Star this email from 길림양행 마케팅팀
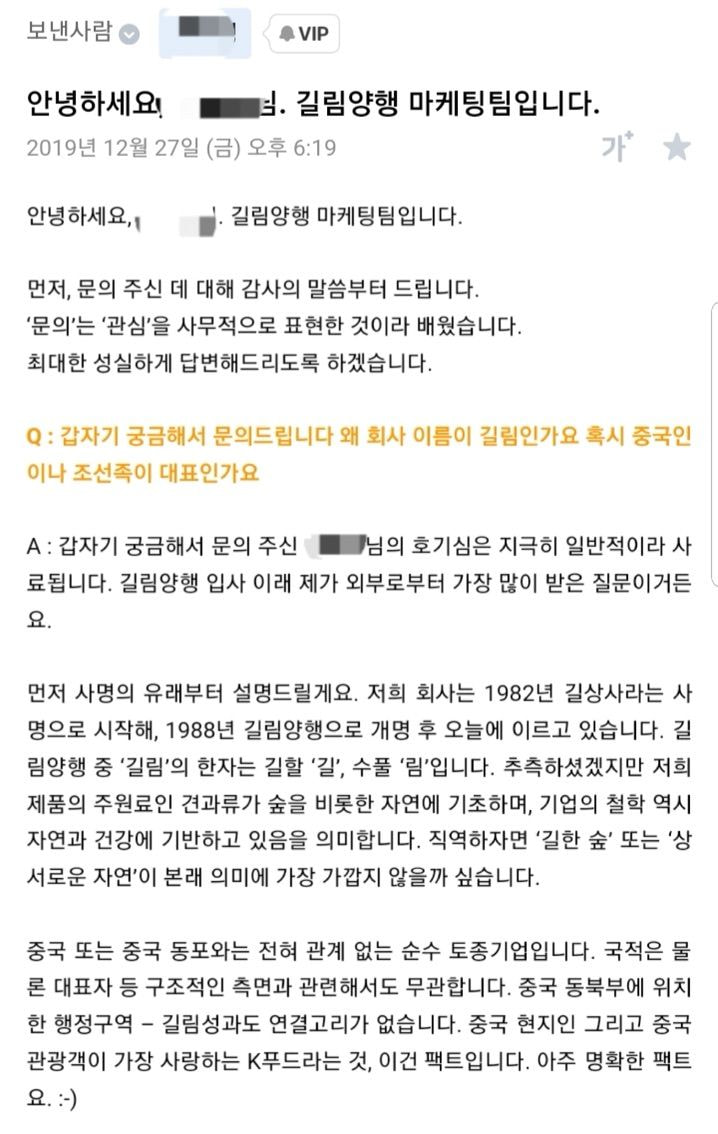The width and height of the screenshot is (718, 1134). 677,148
